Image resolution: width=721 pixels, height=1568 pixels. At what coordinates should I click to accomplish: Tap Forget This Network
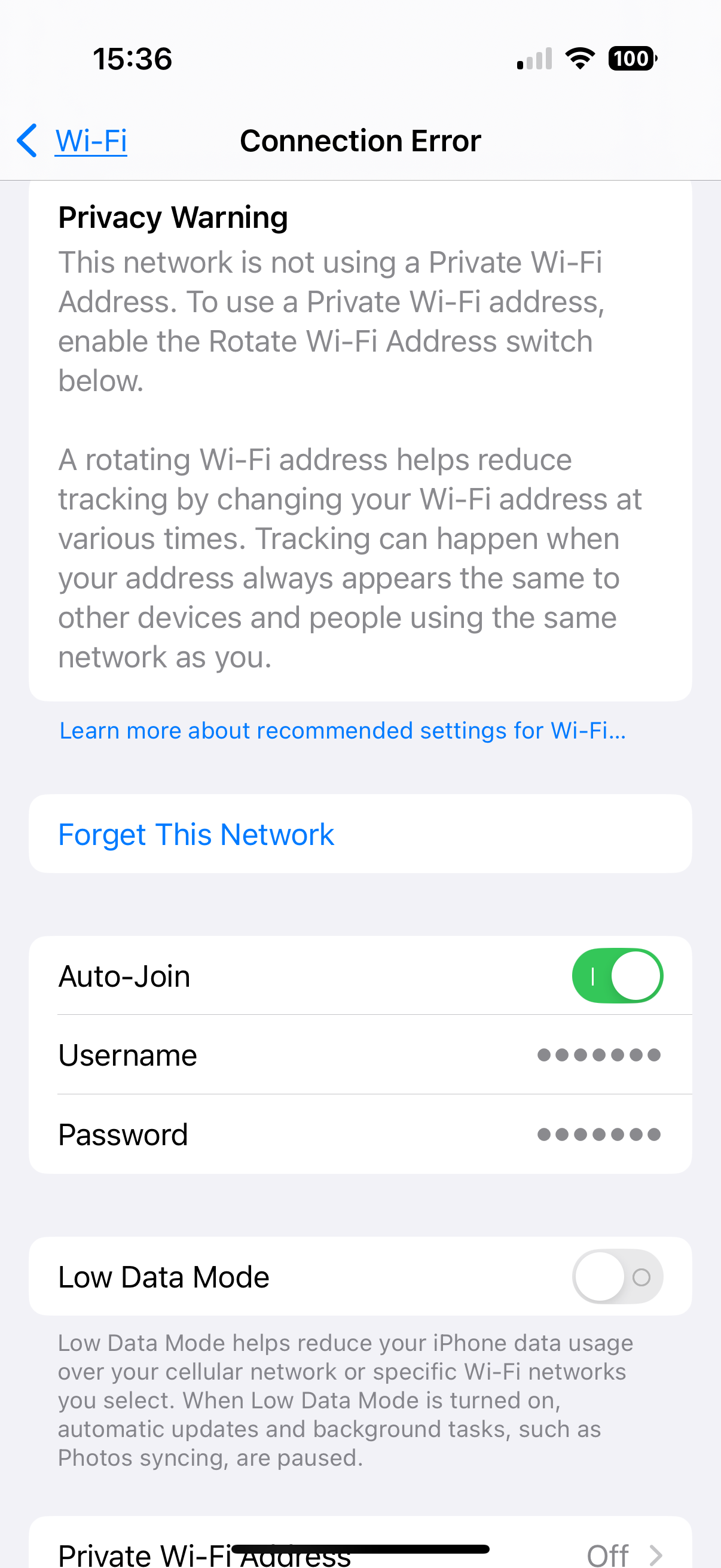click(360, 834)
